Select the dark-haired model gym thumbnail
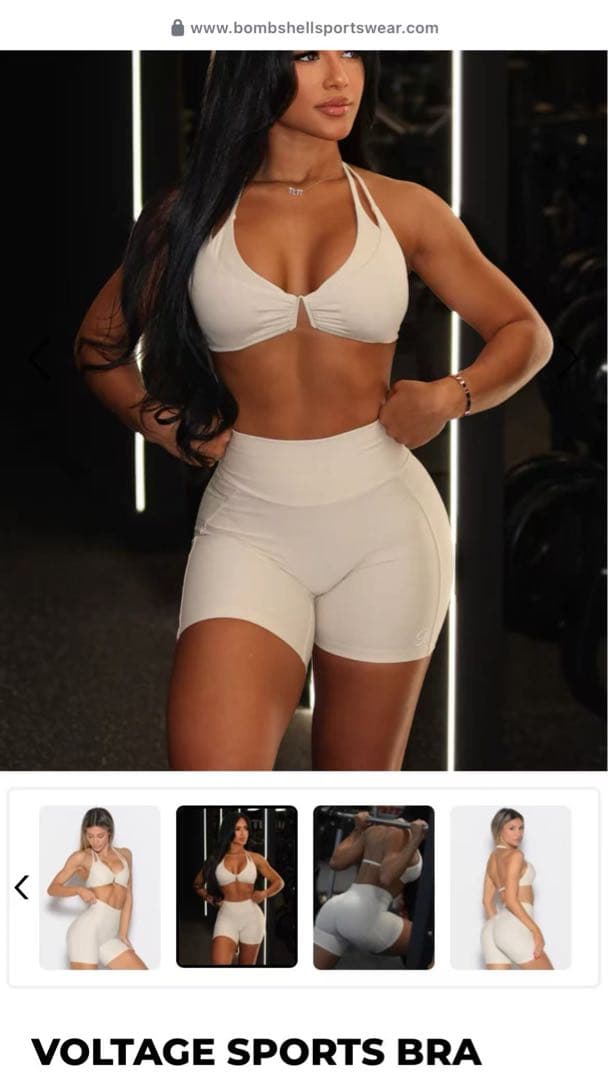This screenshot has width=608, height=1080. click(x=236, y=887)
